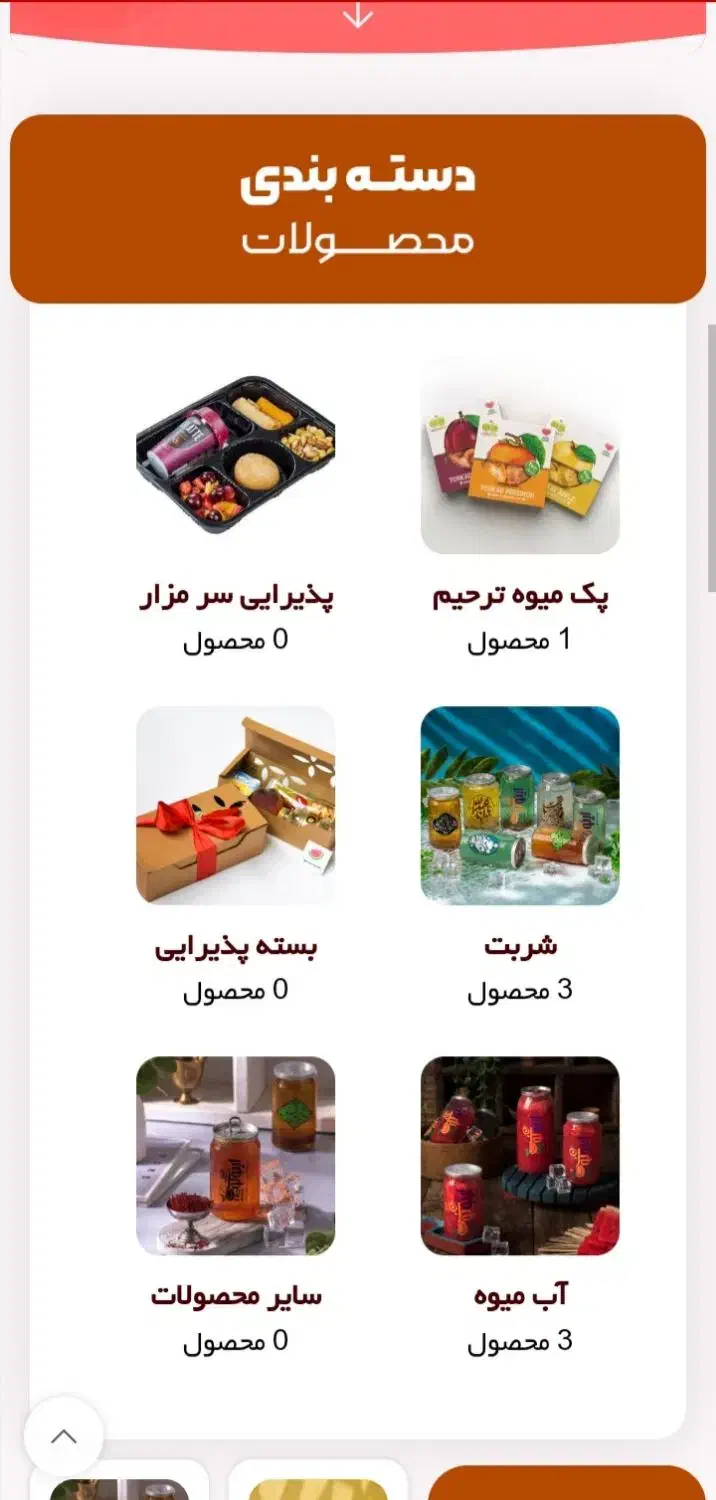The width and height of the screenshot is (716, 1500).
Task: Open the پک میوه ترحیم category
Action: click(520, 458)
